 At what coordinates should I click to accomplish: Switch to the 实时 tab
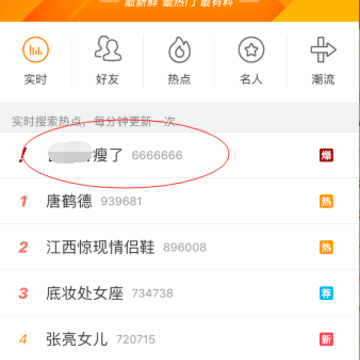pyautogui.click(x=35, y=61)
